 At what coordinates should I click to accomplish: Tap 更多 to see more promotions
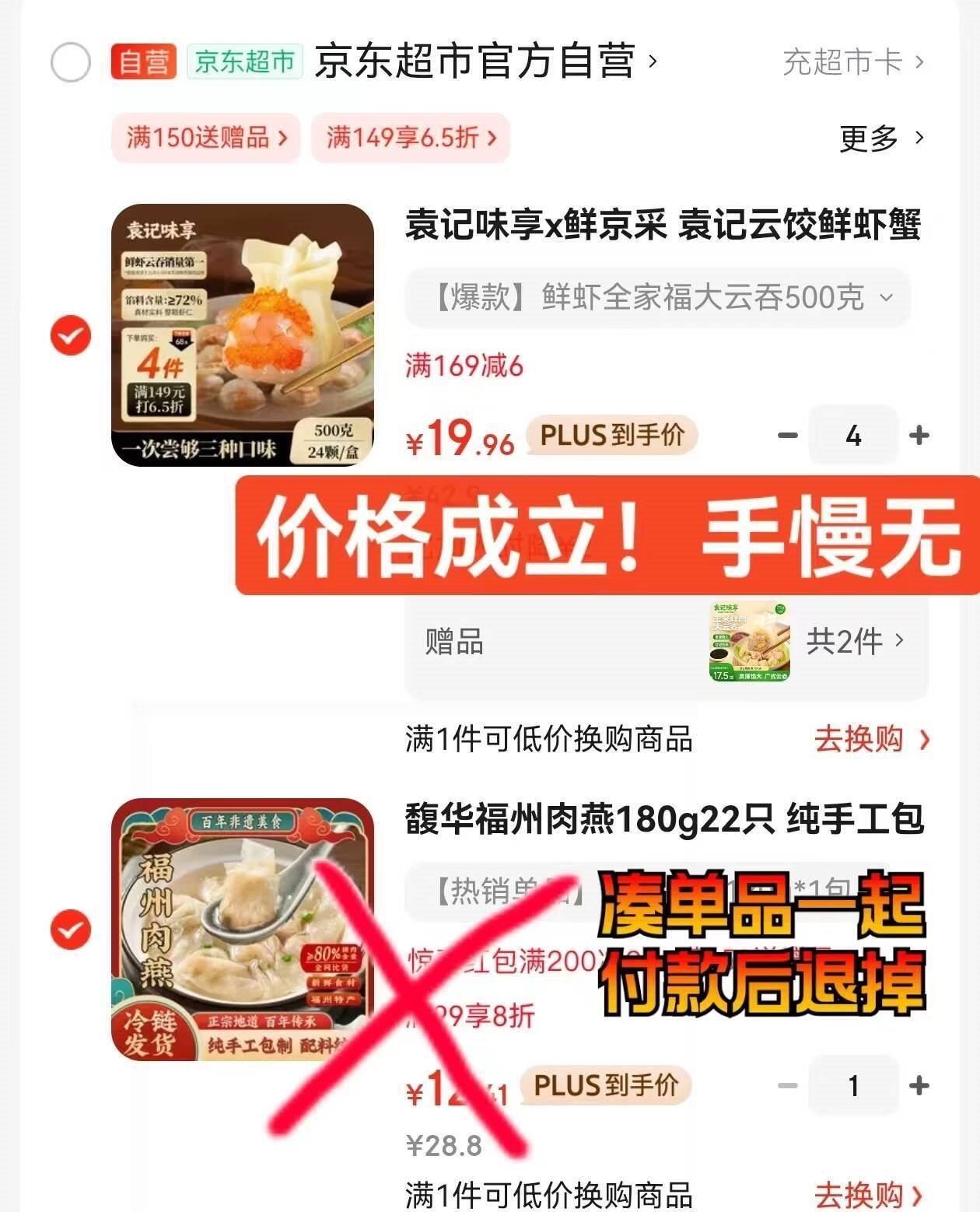(x=881, y=138)
